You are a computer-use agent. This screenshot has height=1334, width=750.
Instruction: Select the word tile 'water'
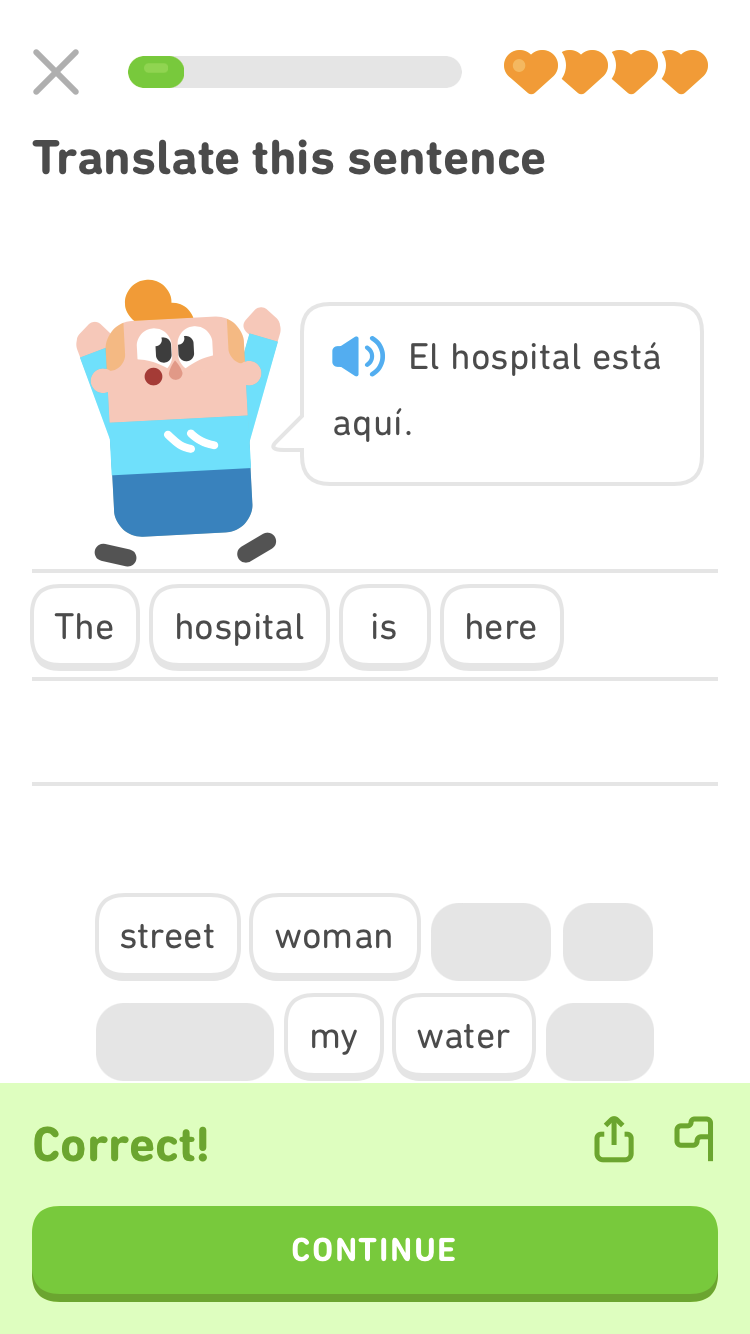click(464, 1037)
